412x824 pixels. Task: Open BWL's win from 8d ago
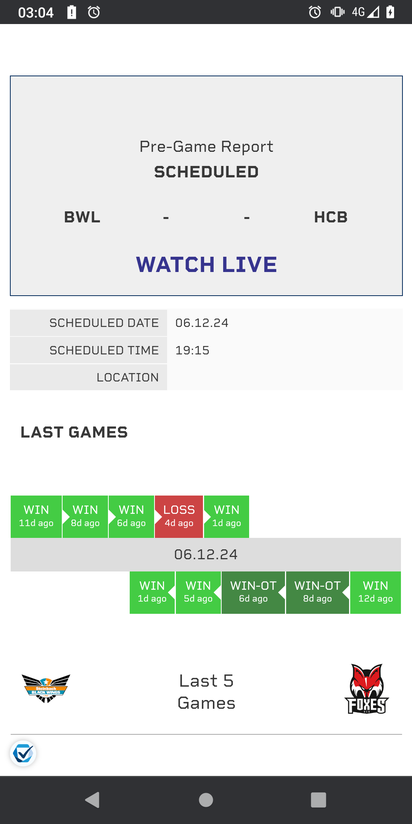point(85,517)
